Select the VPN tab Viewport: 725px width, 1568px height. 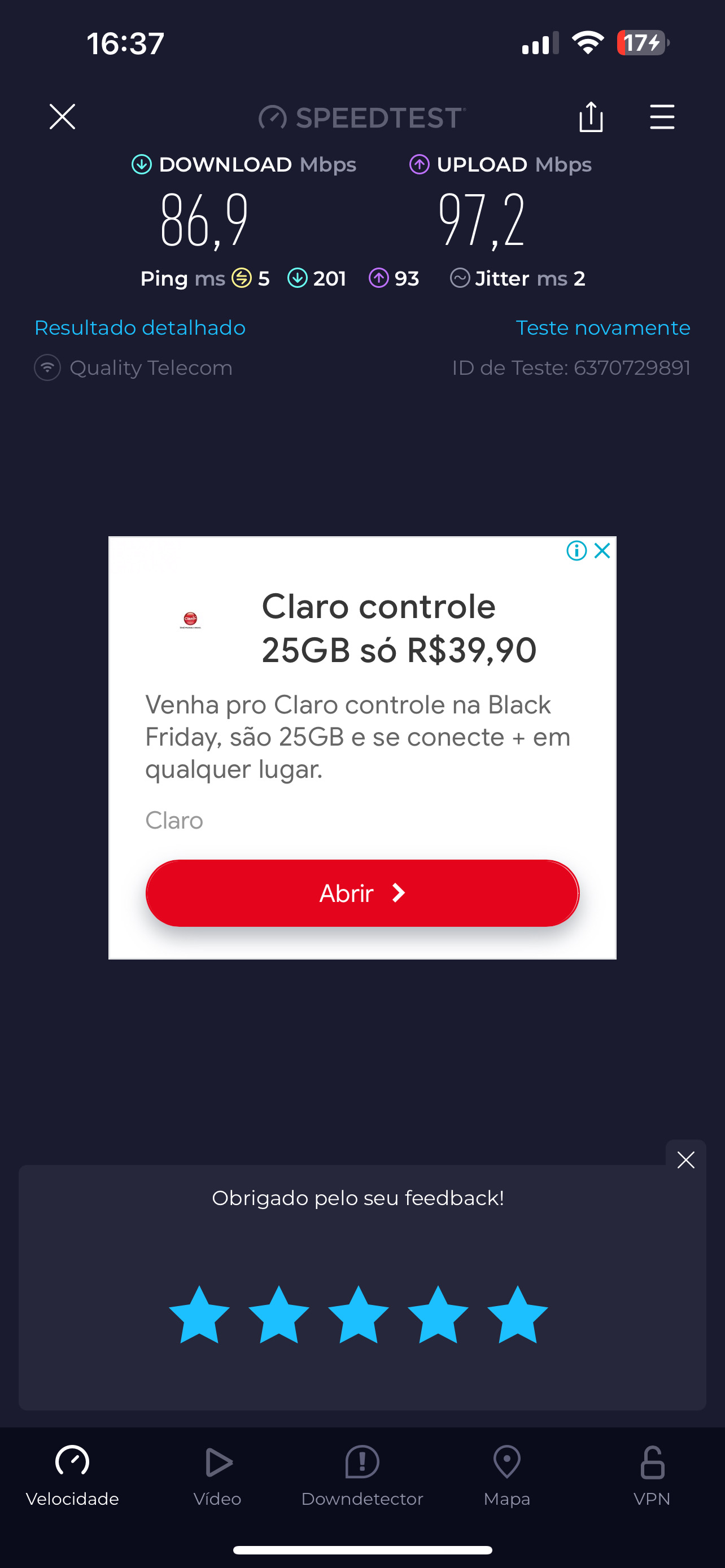652,1474
